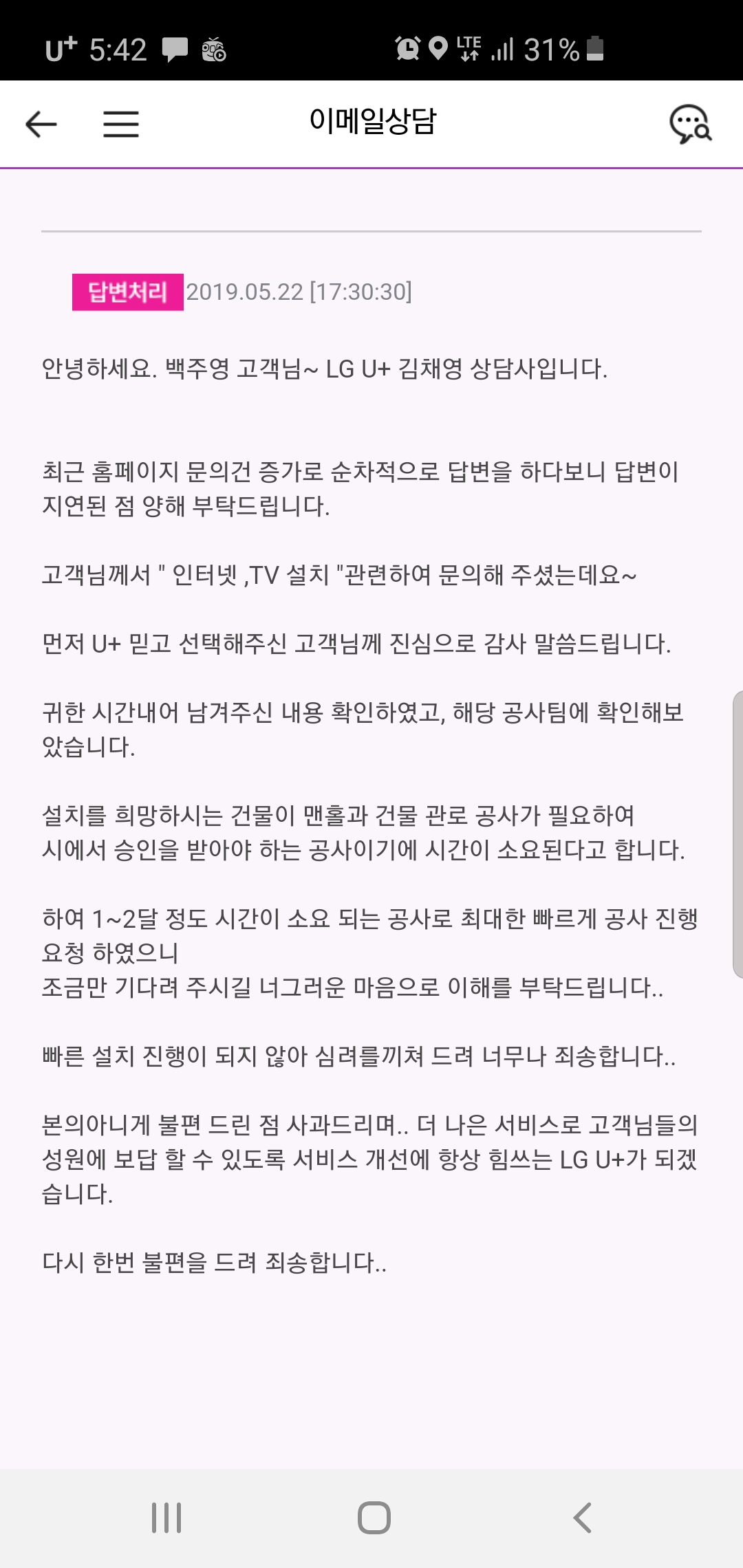Open the chat search icon
The image size is (743, 1568).
690,124
